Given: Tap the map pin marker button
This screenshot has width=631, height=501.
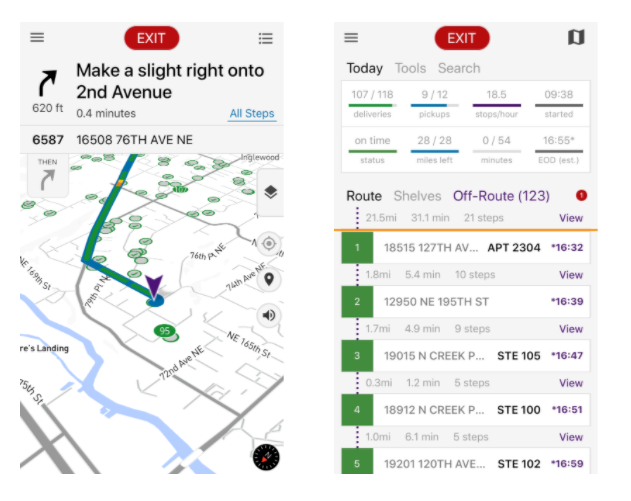Looking at the screenshot, I should click(x=269, y=279).
